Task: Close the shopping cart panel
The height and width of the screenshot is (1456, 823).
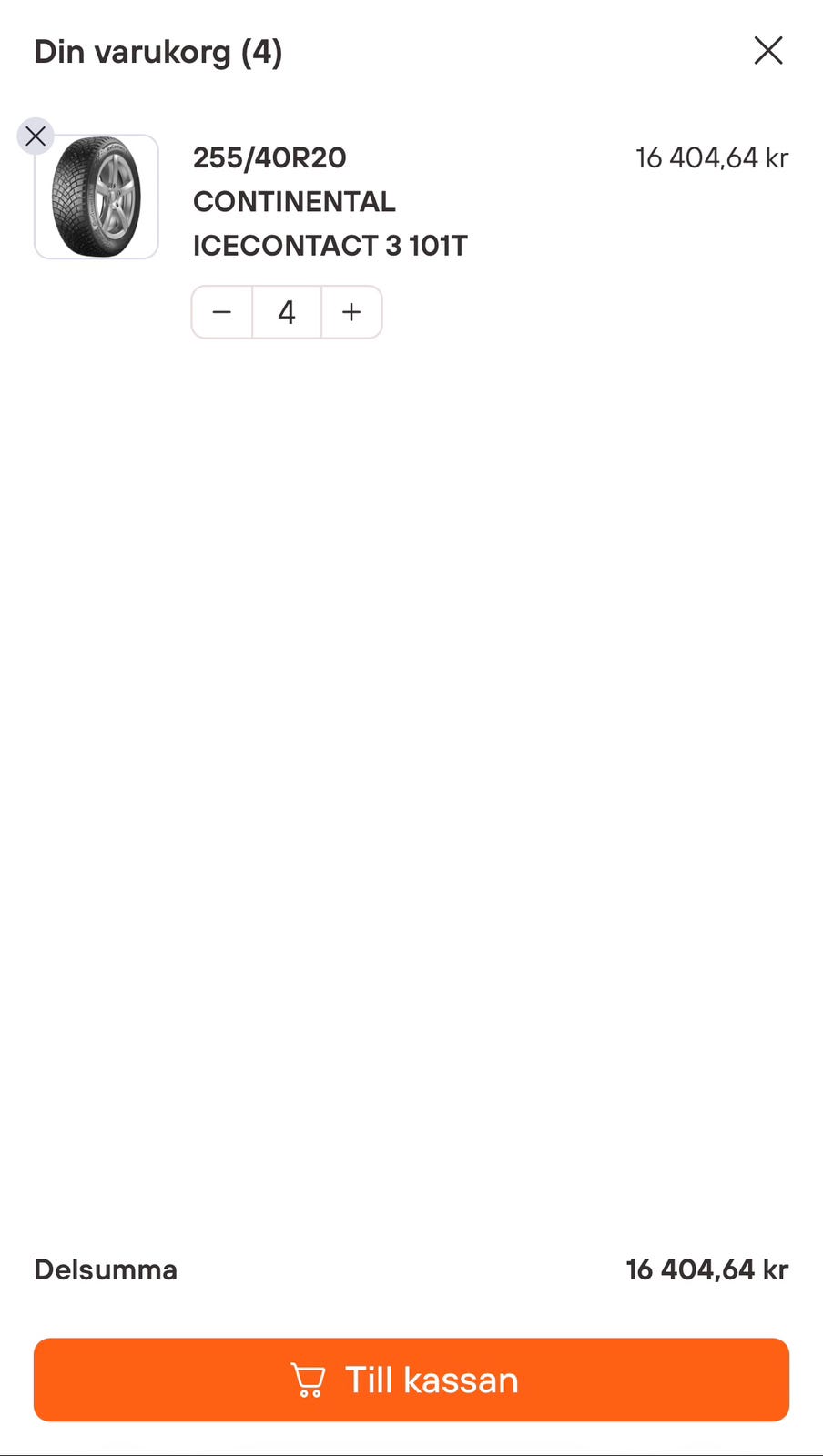Action: coord(768,51)
